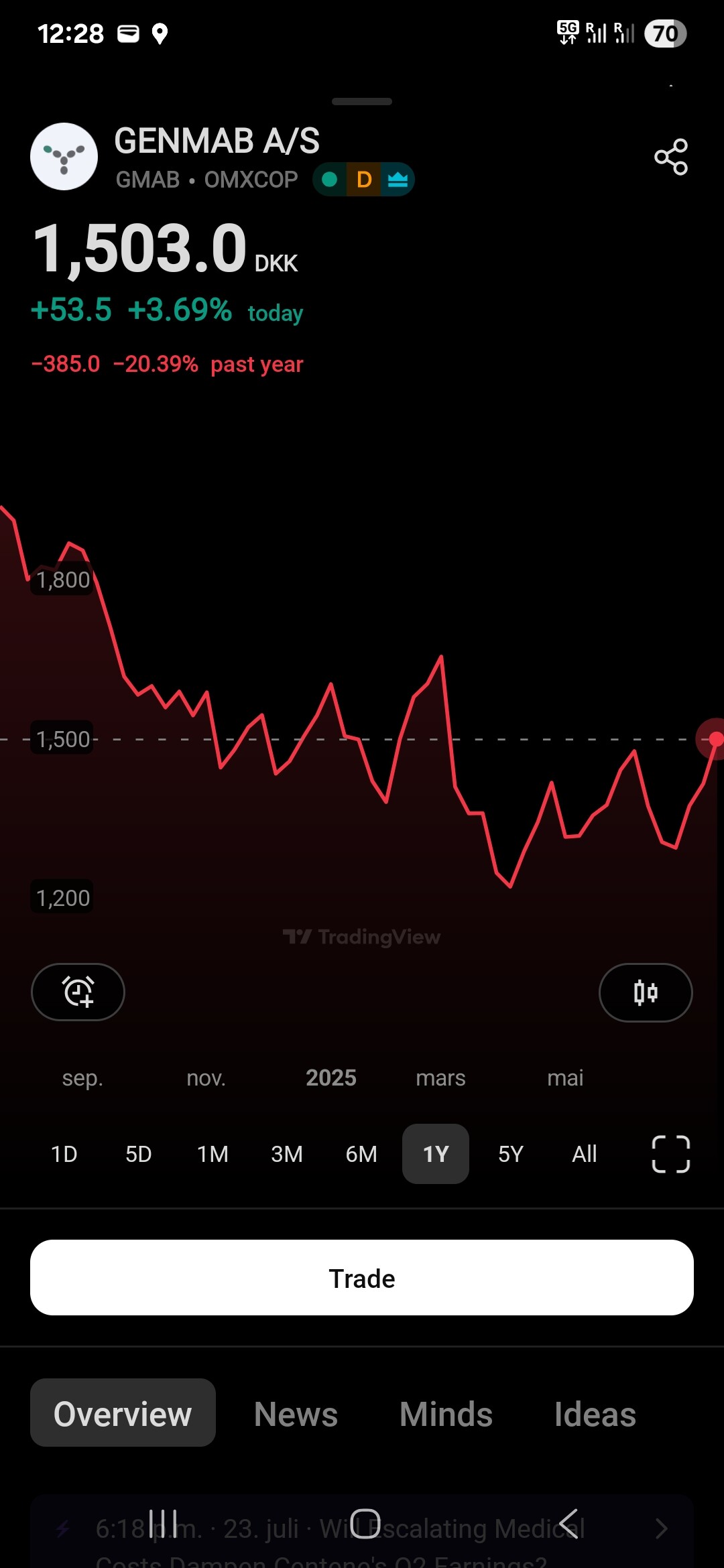The height and width of the screenshot is (1568, 724).
Task: Switch chart to 1M range
Action: [x=213, y=1154]
